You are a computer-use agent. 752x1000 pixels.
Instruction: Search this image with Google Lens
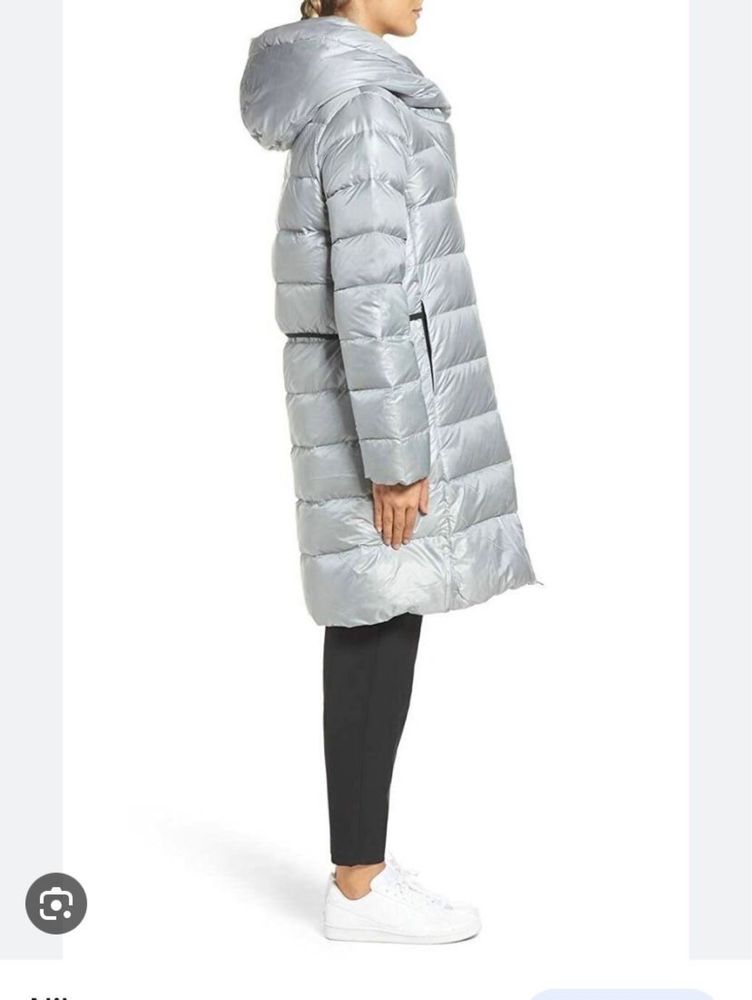point(56,904)
